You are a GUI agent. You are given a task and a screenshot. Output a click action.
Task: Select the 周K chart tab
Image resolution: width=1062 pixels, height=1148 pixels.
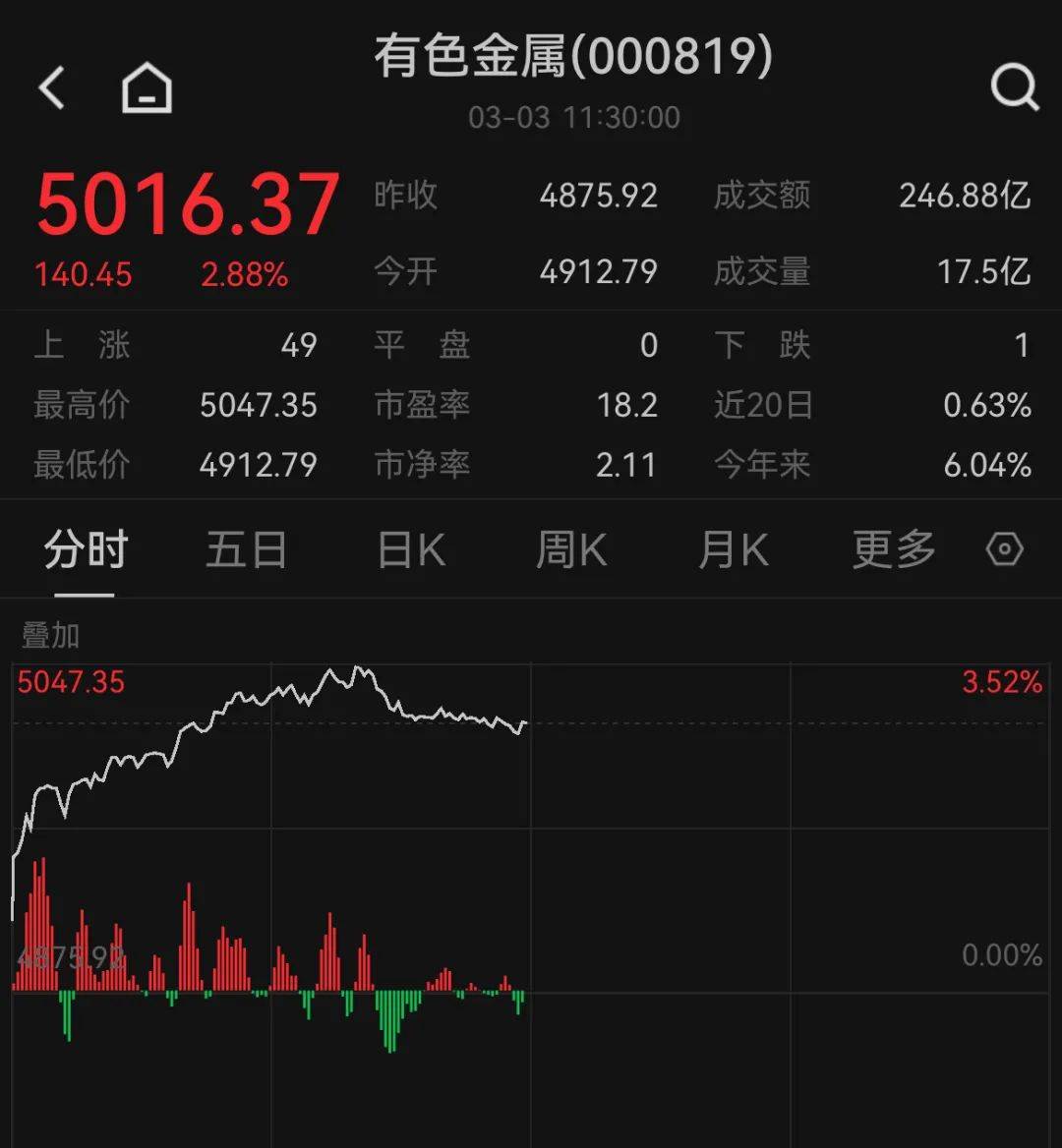570,550
